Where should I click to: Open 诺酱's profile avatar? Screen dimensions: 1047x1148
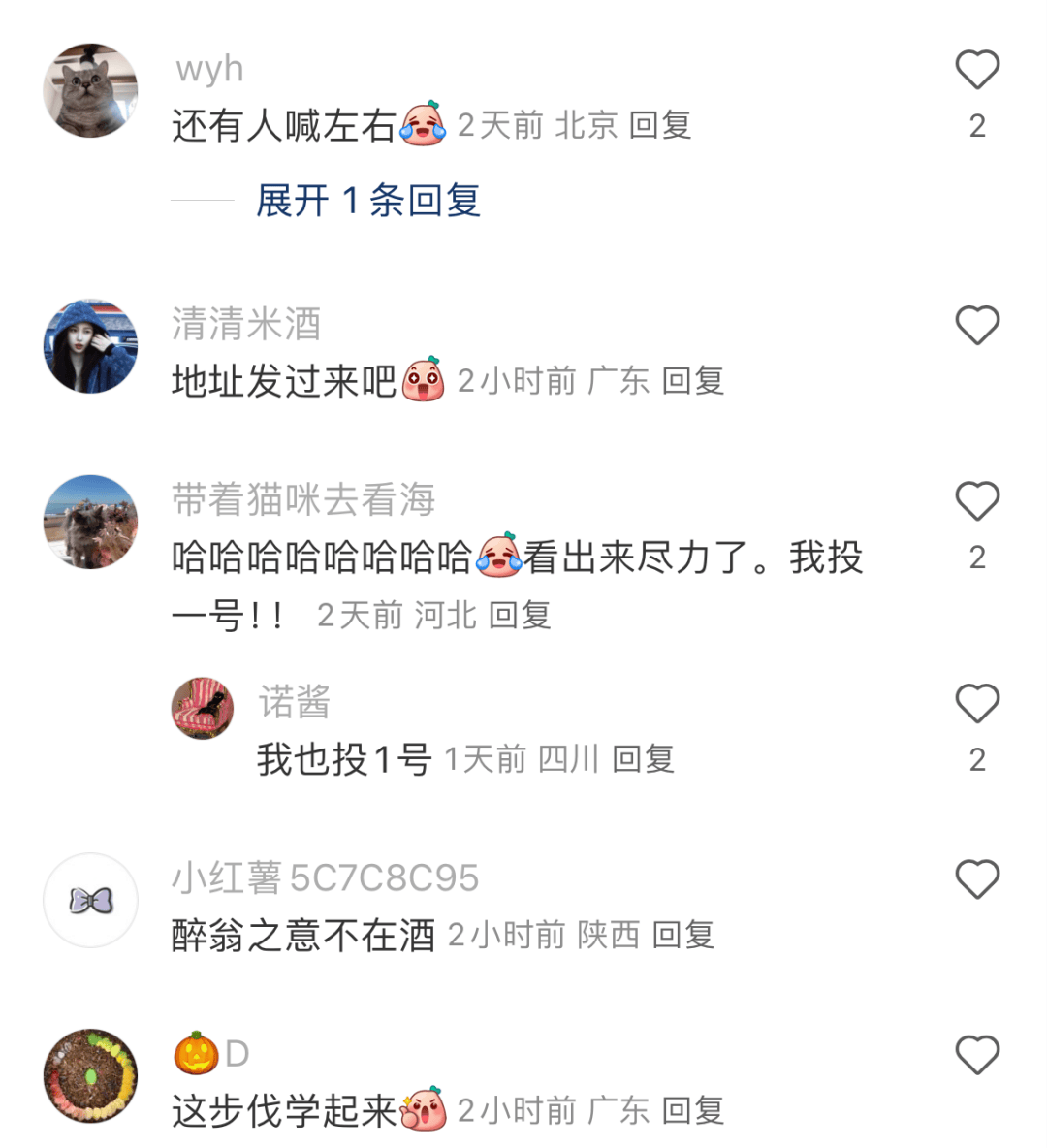coord(203,708)
